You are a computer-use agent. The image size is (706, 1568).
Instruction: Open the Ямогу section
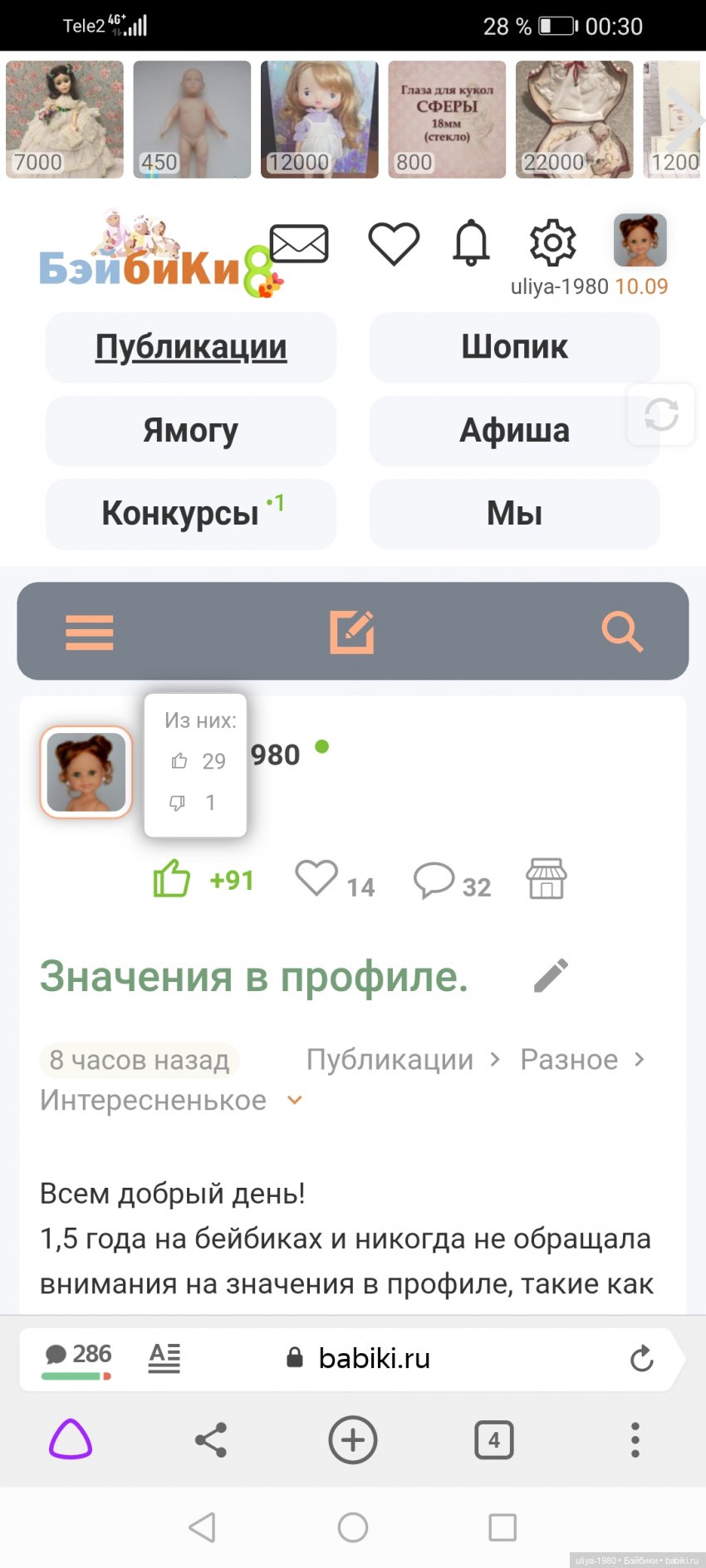coord(191,430)
